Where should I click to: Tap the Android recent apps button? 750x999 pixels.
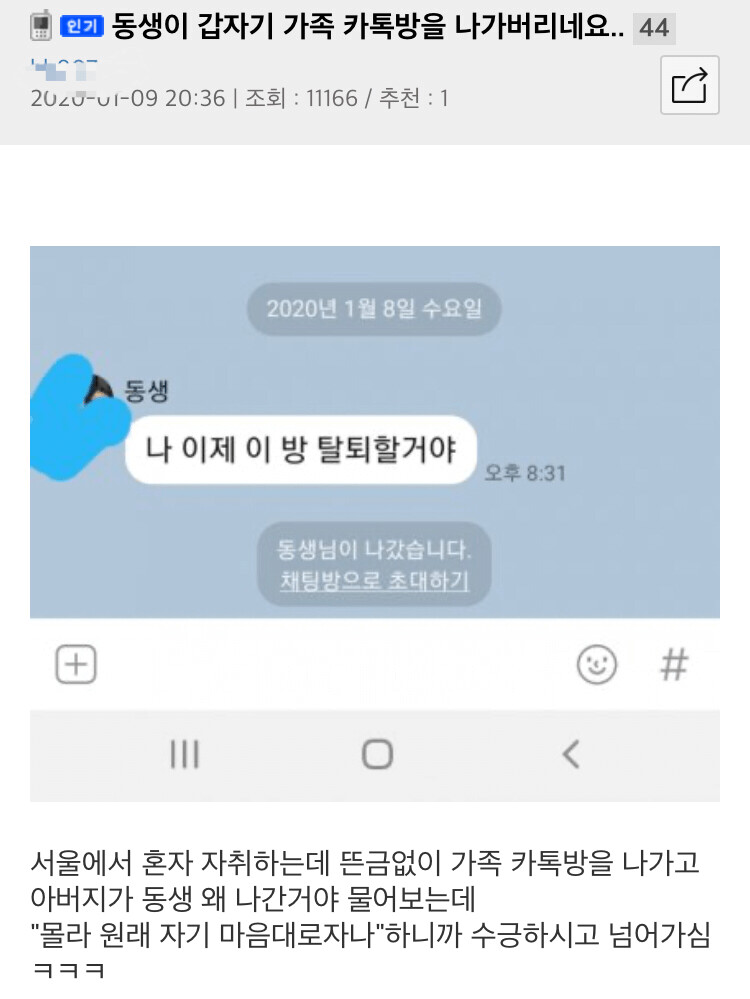pyautogui.click(x=184, y=757)
